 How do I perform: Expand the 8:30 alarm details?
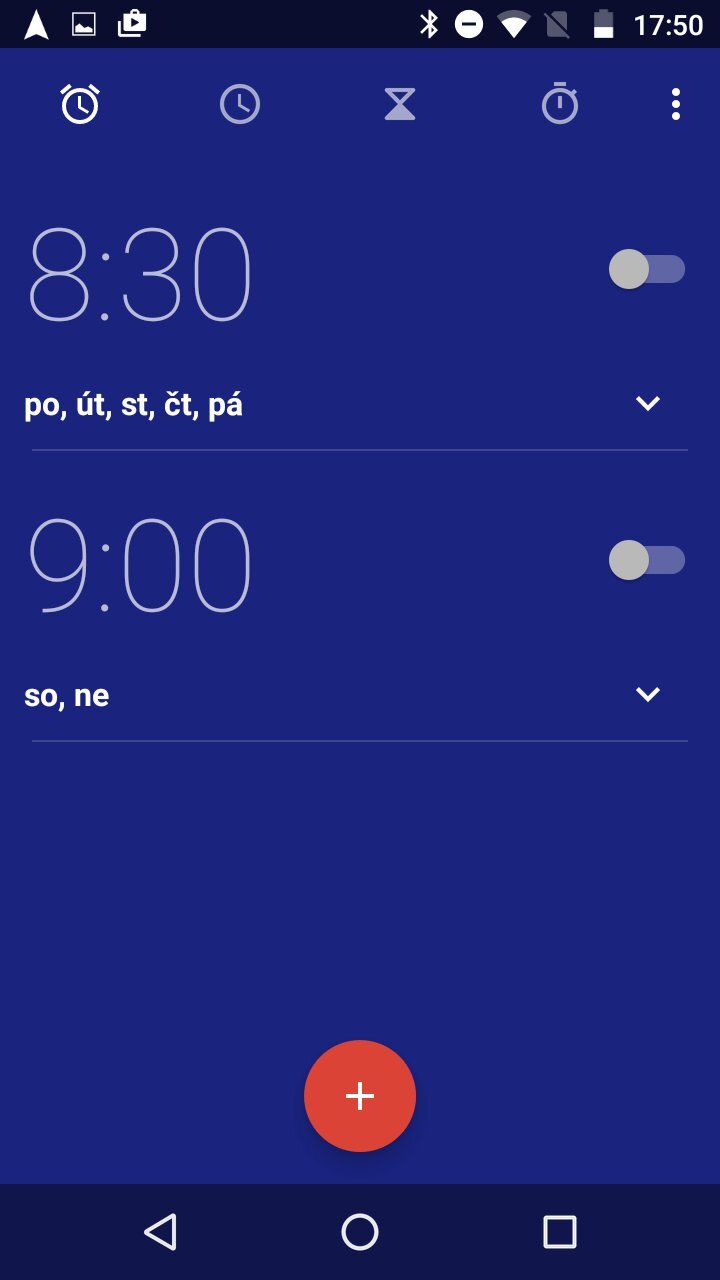click(x=648, y=403)
